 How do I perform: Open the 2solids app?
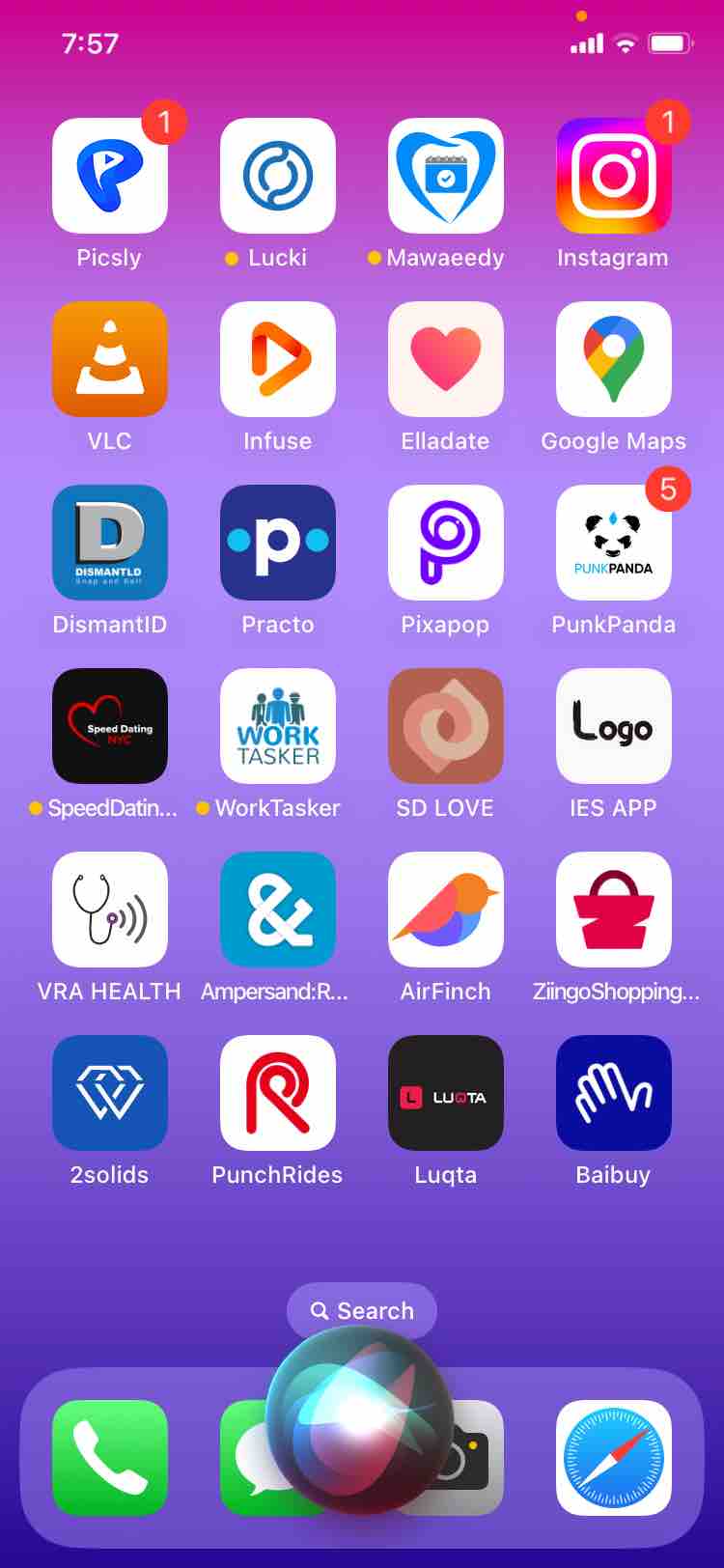pos(110,1093)
